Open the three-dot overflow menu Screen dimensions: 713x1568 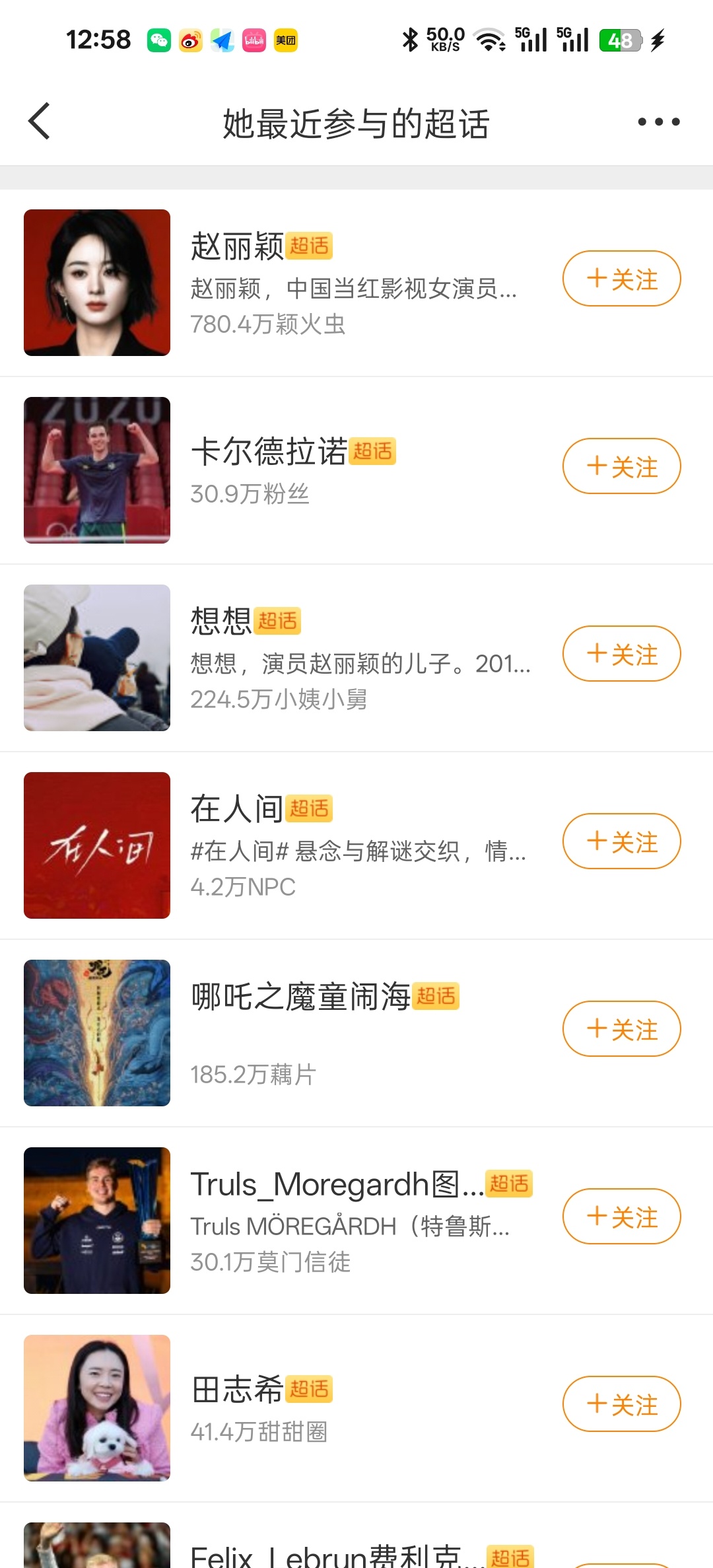point(658,122)
